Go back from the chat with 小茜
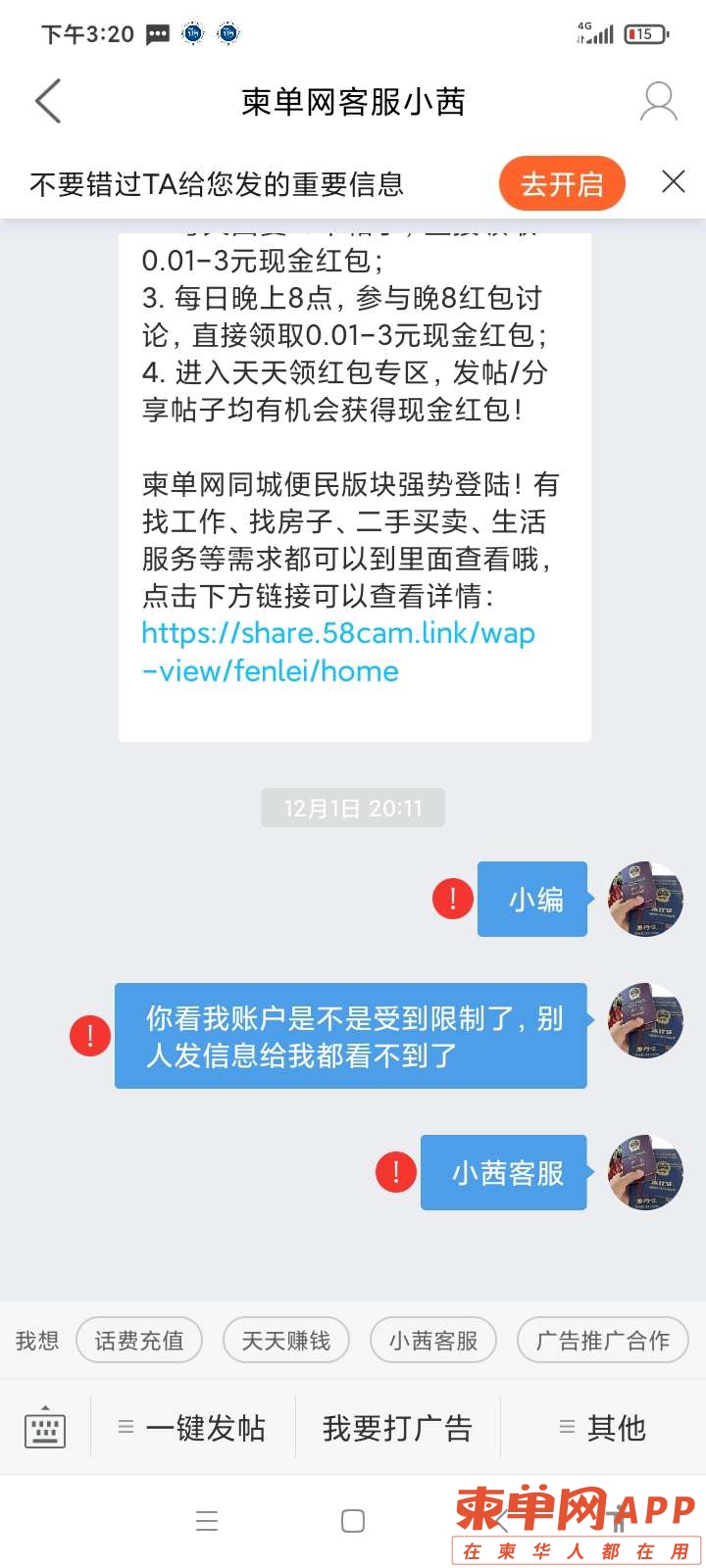The image size is (706, 1568). (48, 101)
